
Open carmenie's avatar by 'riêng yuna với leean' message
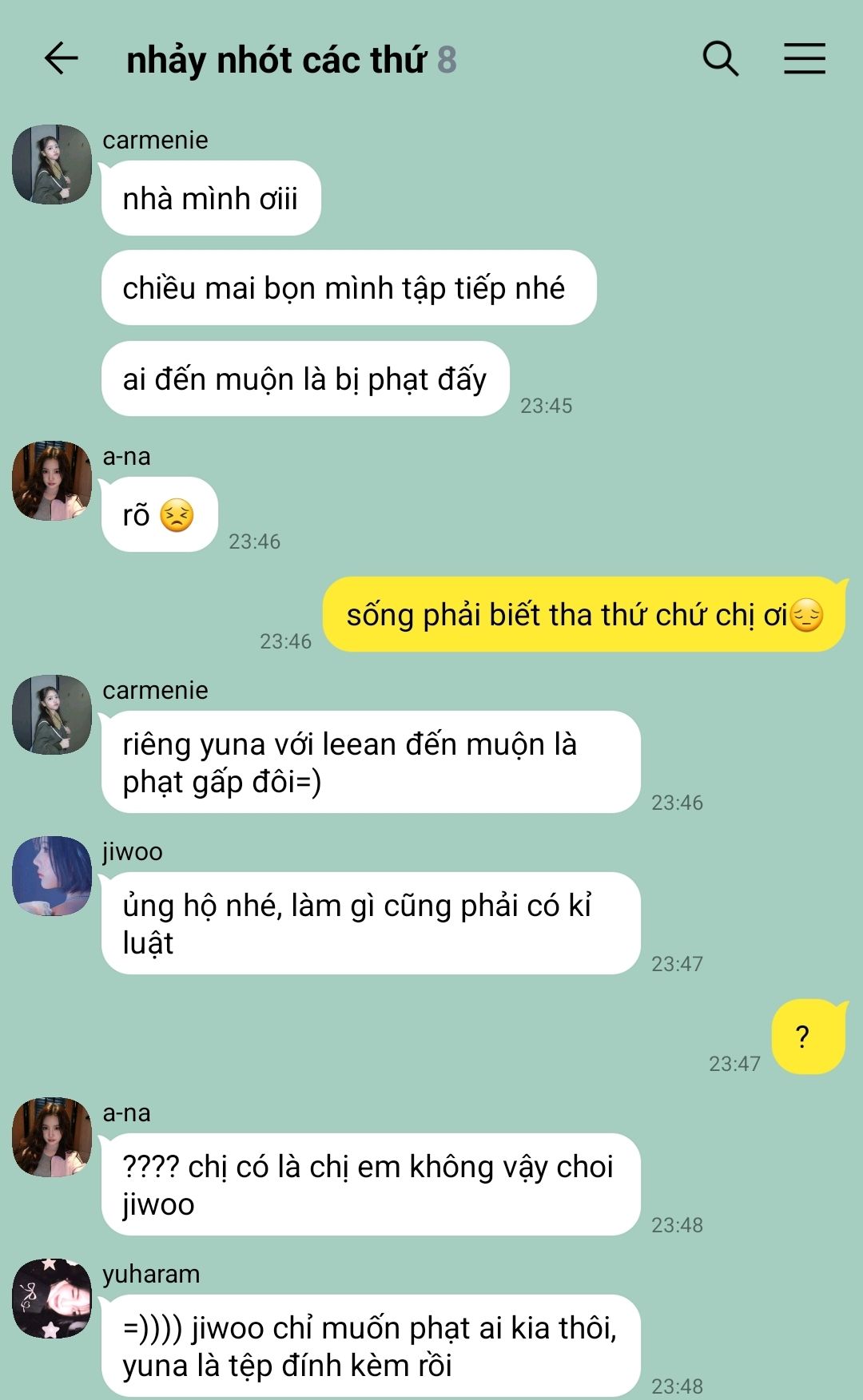(x=52, y=715)
